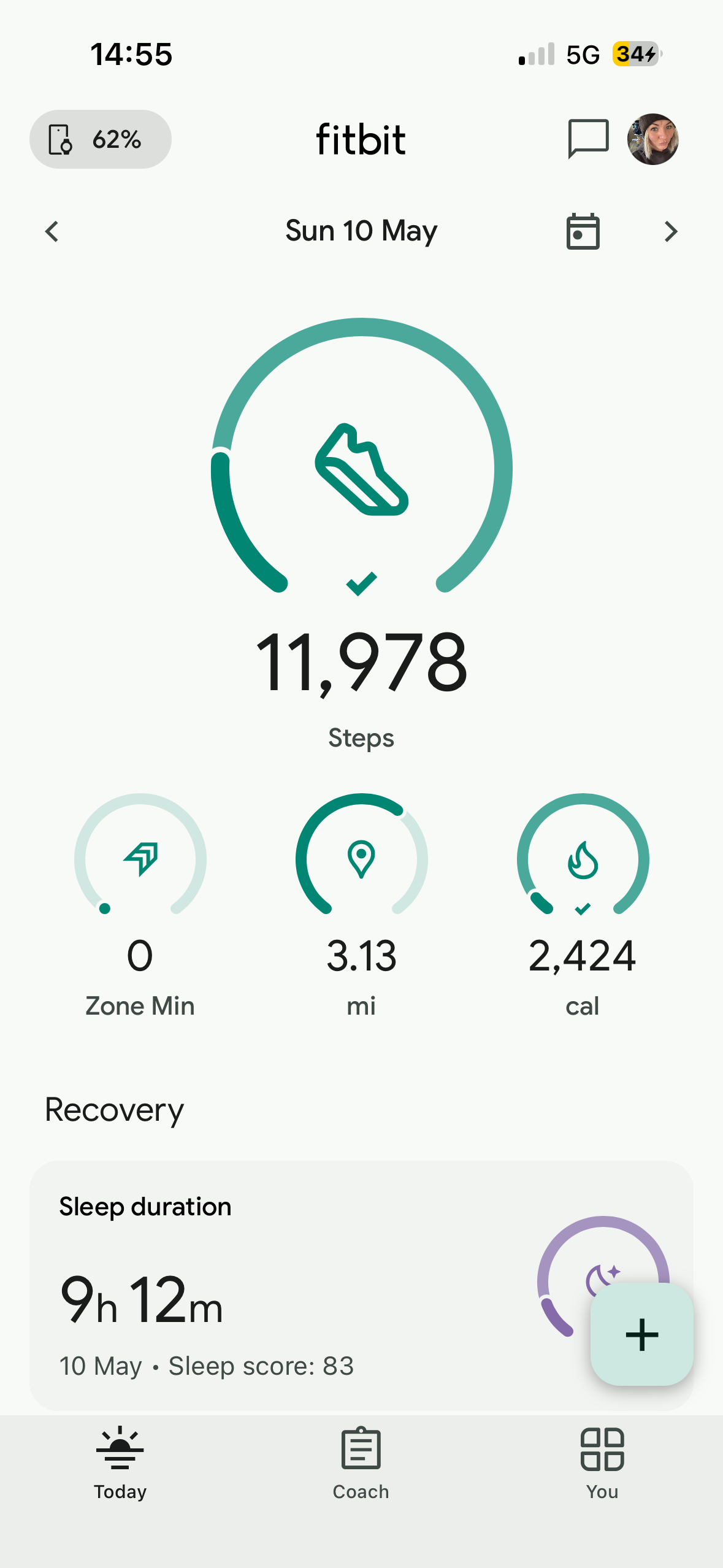Open the profile avatar
The image size is (723, 1568).
coord(653,139)
